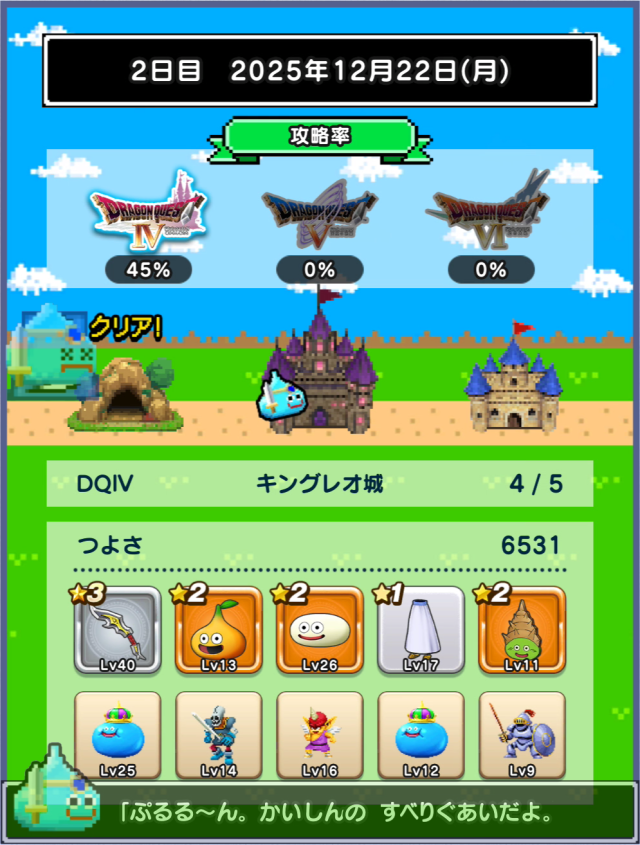Screen dimensions: 640x845
Task: Tap the Lv11 shell slime tile
Action: (522, 630)
